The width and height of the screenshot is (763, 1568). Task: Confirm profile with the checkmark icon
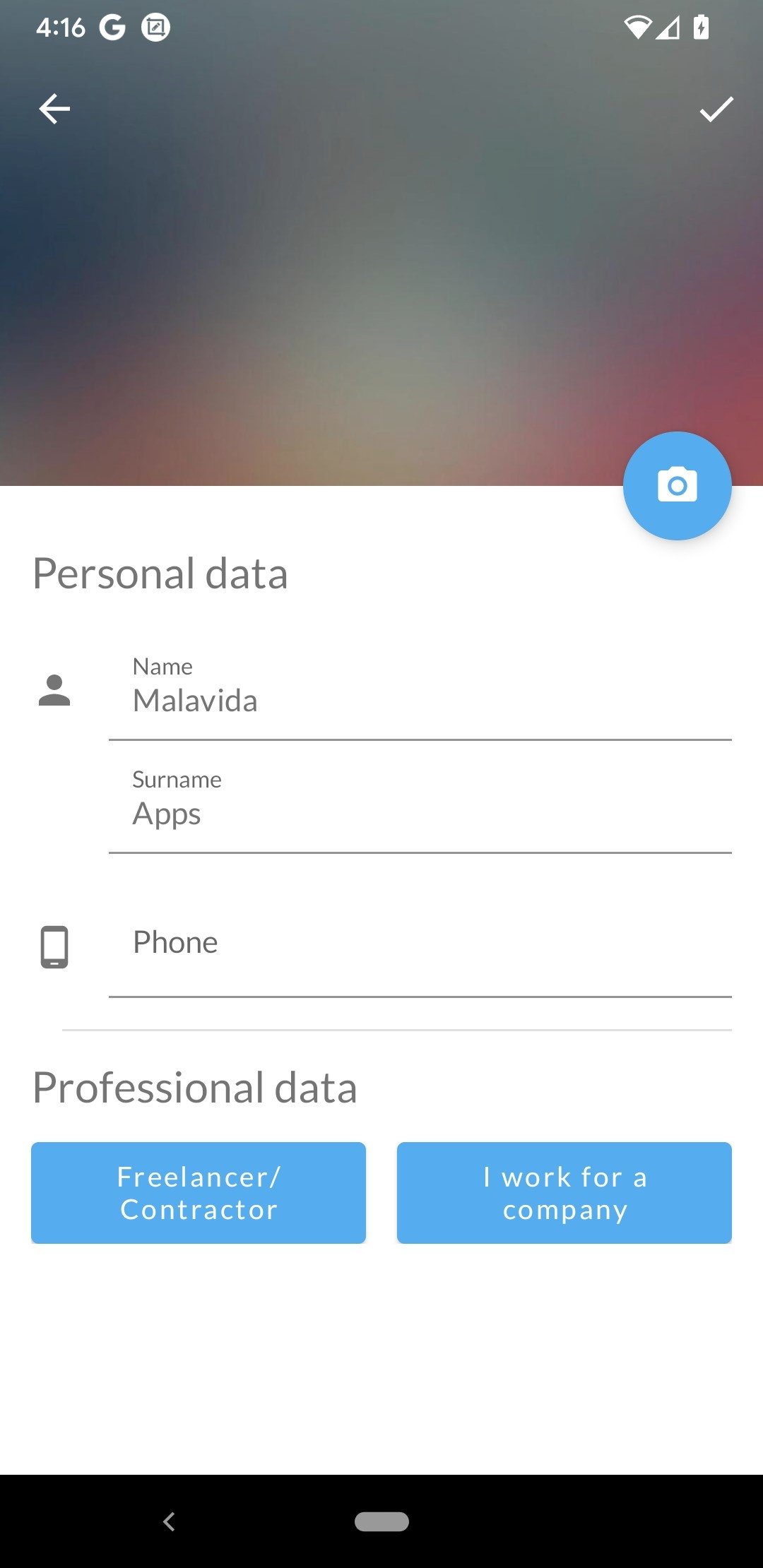pos(716,109)
